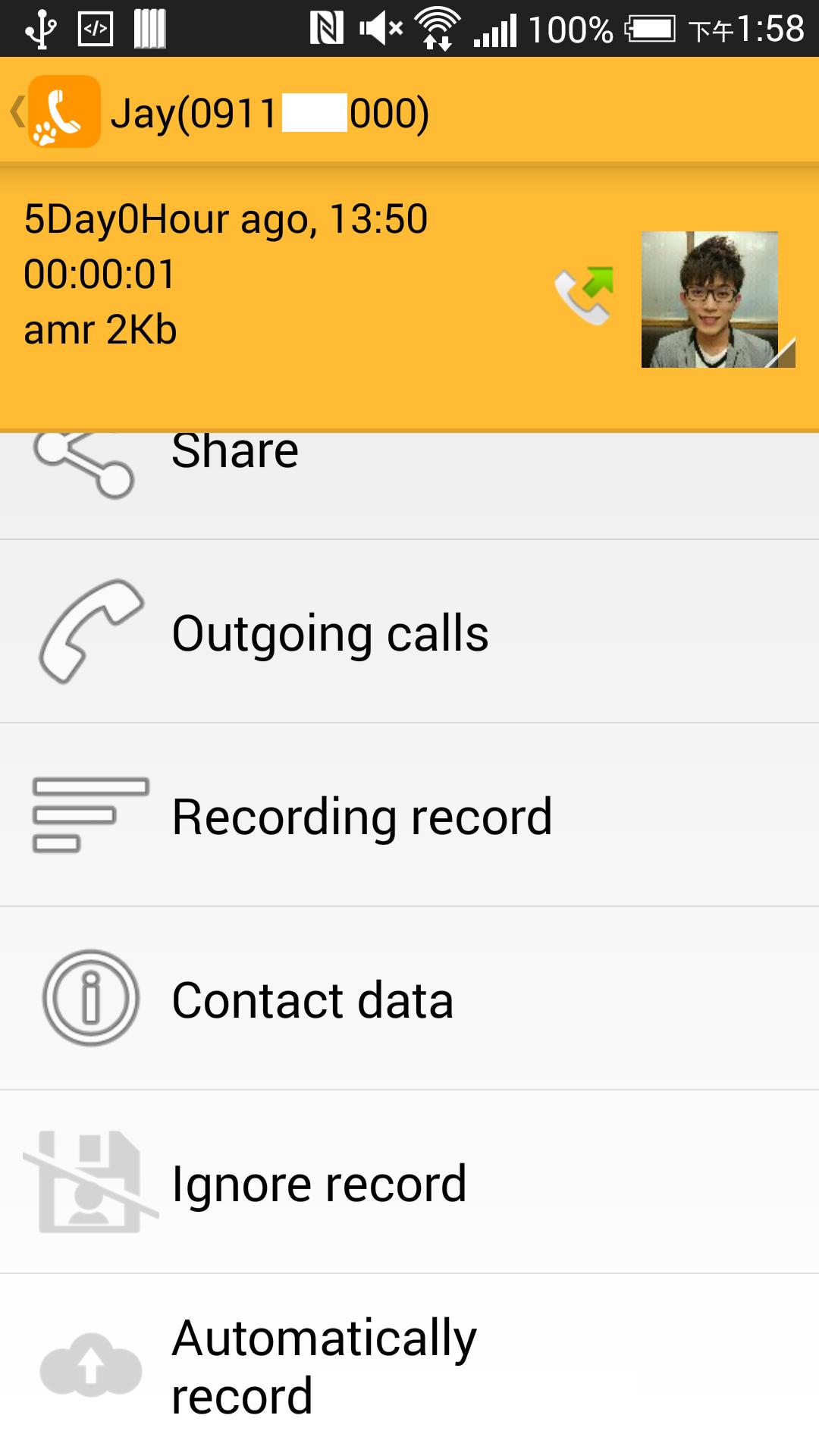
Task: Open Outgoing calls
Action: (331, 632)
